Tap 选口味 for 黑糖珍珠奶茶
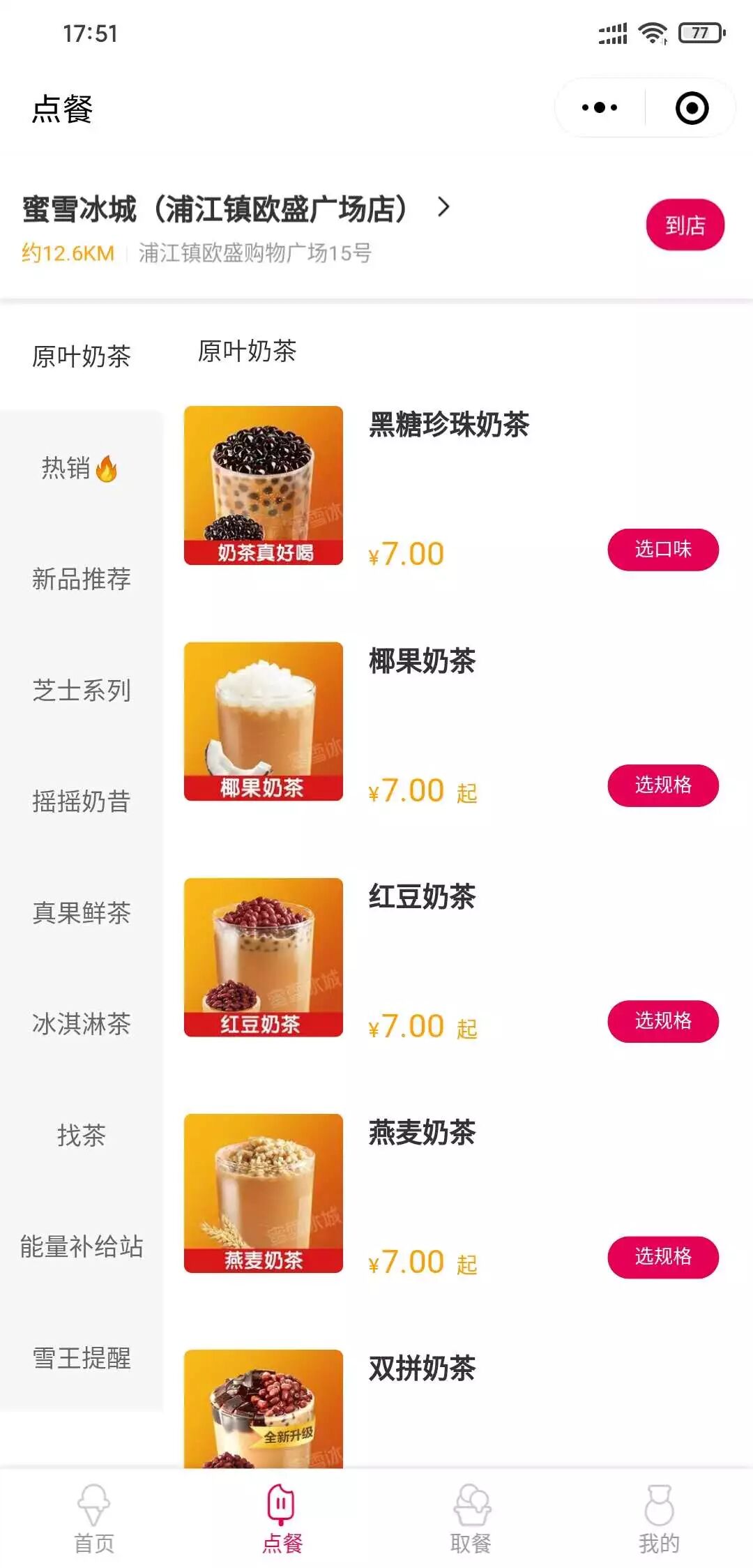Viewport: 753px width, 1568px height. tap(662, 550)
